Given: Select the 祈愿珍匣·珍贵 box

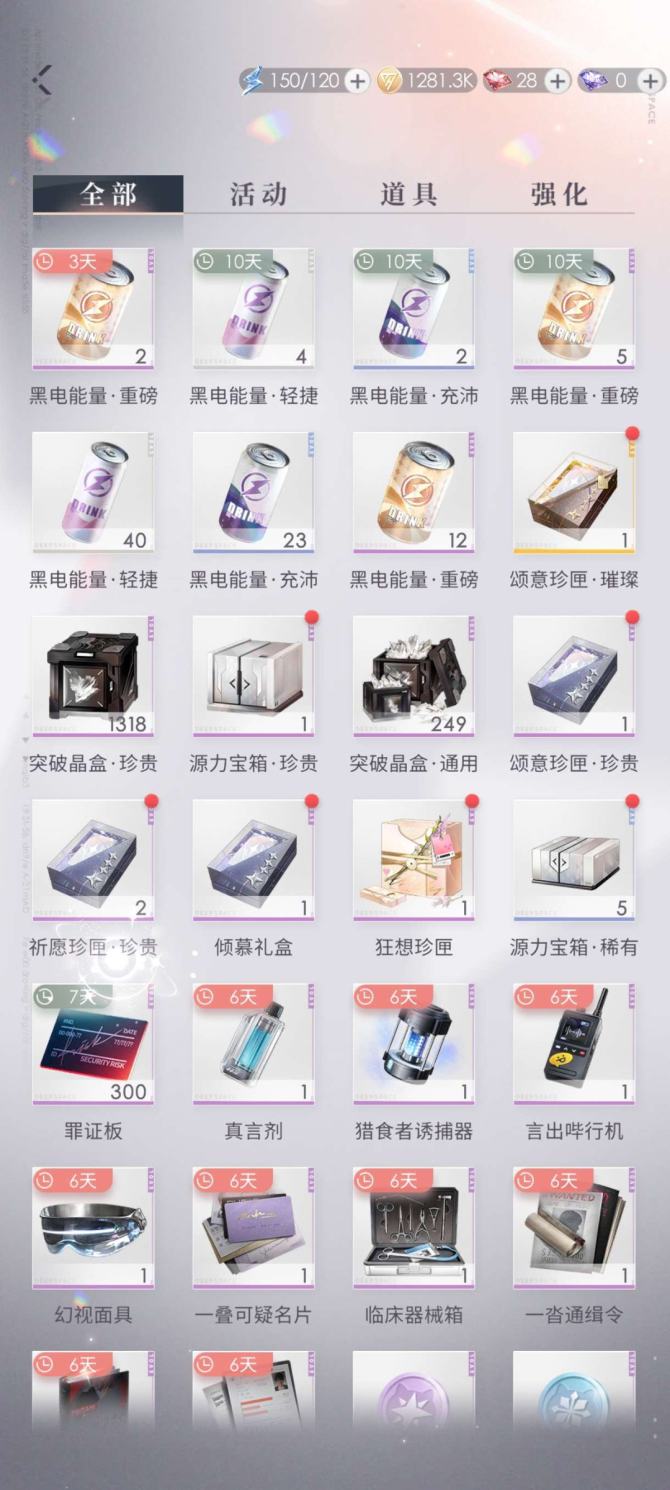Looking at the screenshot, I should pos(93,860).
